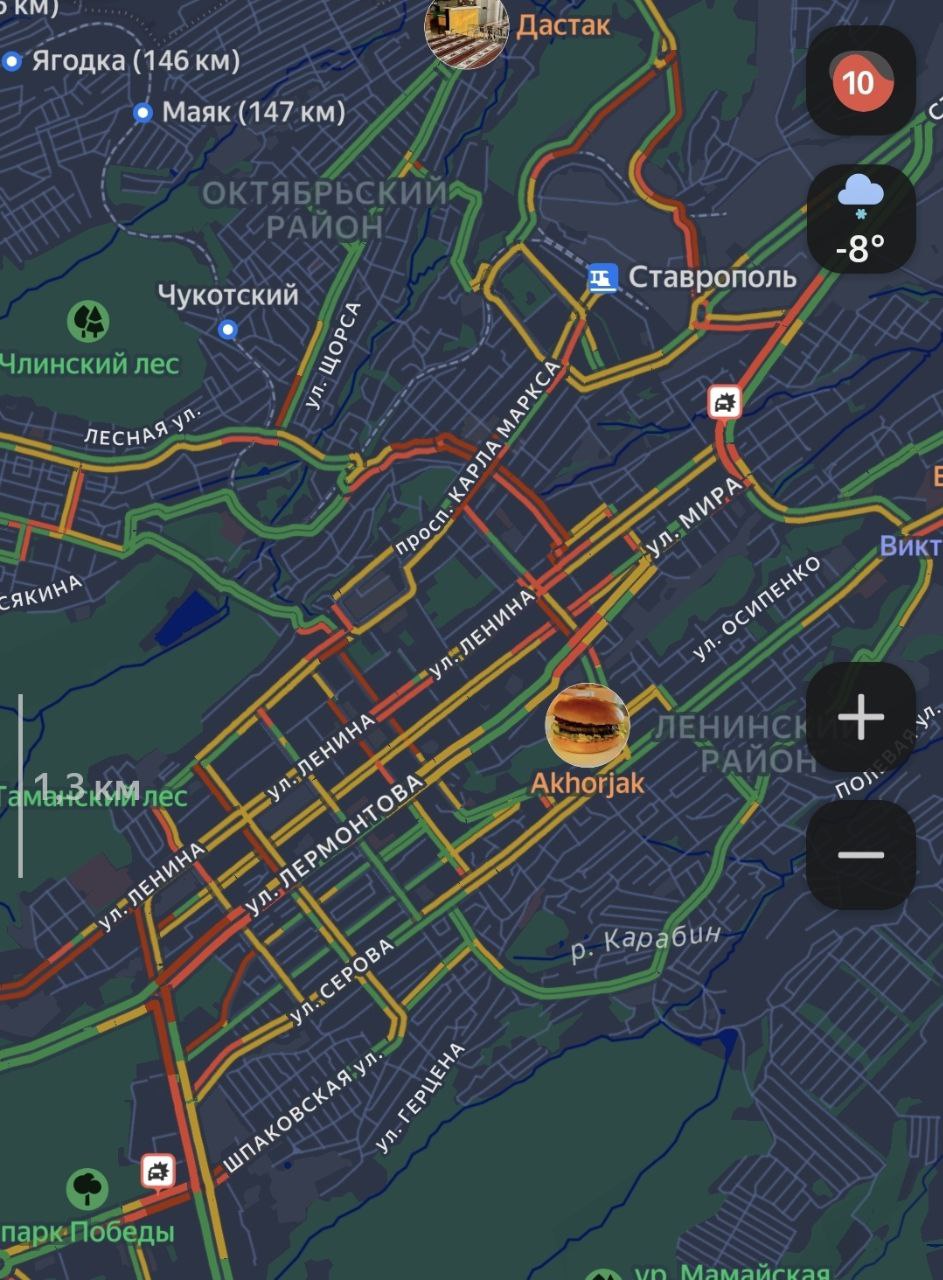Open the Члинский лес park marker

pyautogui.click(x=89, y=321)
